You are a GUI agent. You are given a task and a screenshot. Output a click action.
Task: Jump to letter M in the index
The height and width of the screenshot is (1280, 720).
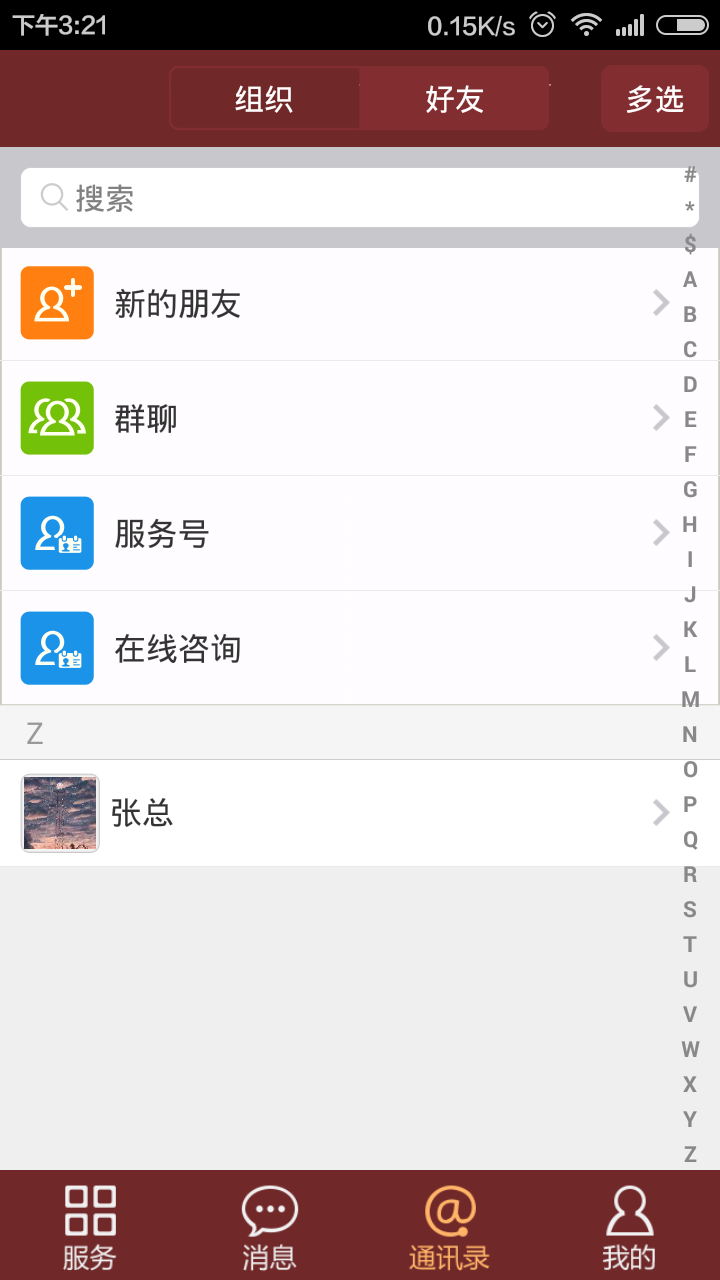[x=690, y=699]
